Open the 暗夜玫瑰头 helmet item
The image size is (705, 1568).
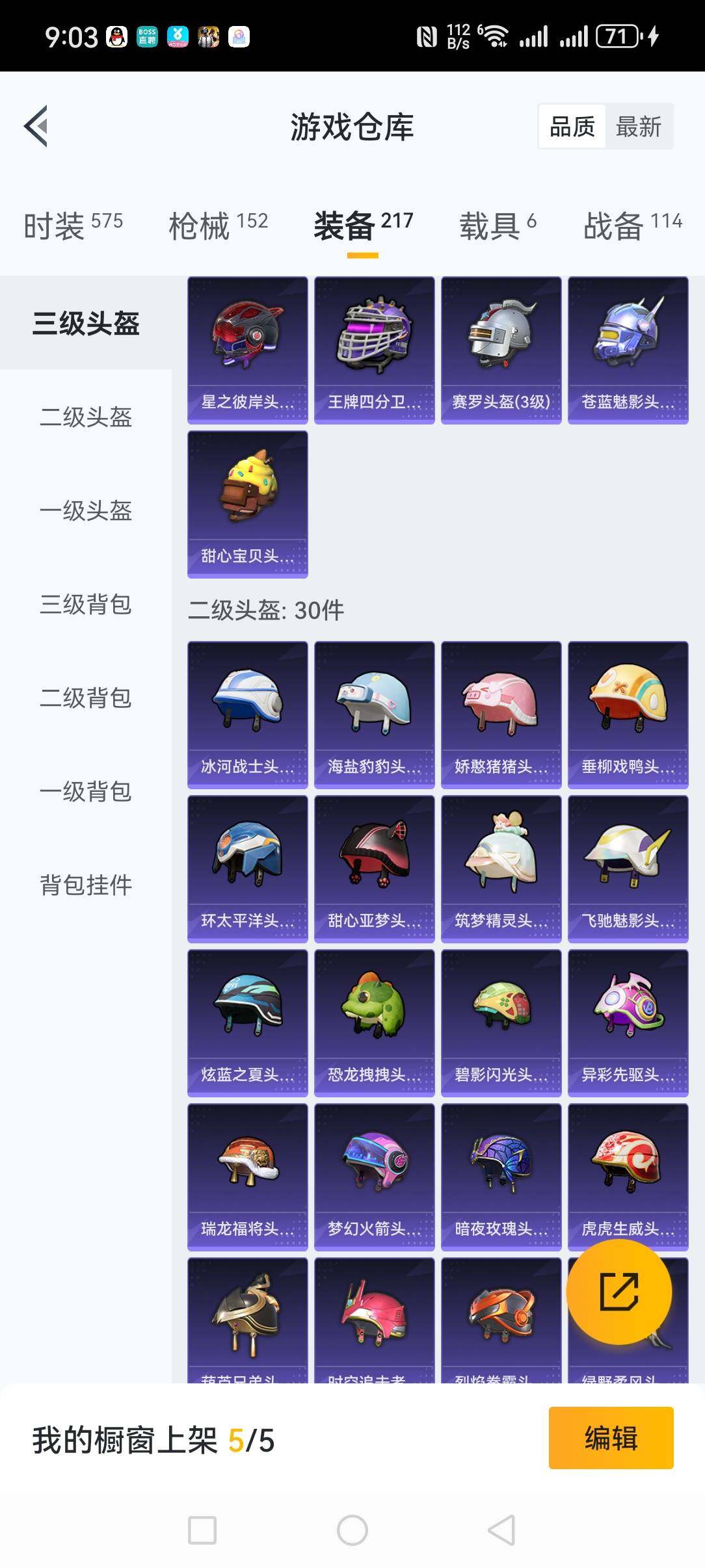[x=501, y=1176]
